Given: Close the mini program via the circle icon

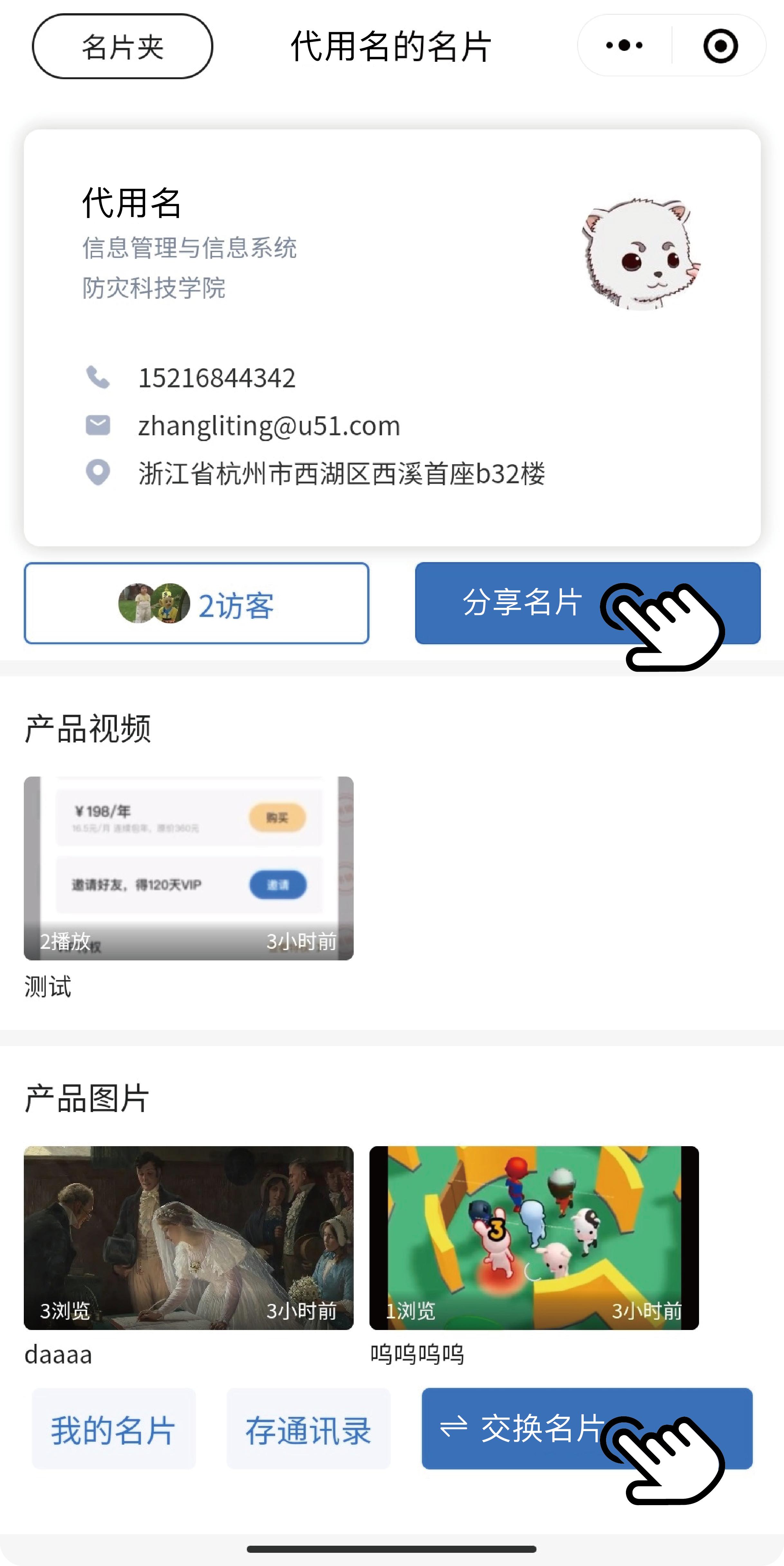Looking at the screenshot, I should [x=720, y=46].
